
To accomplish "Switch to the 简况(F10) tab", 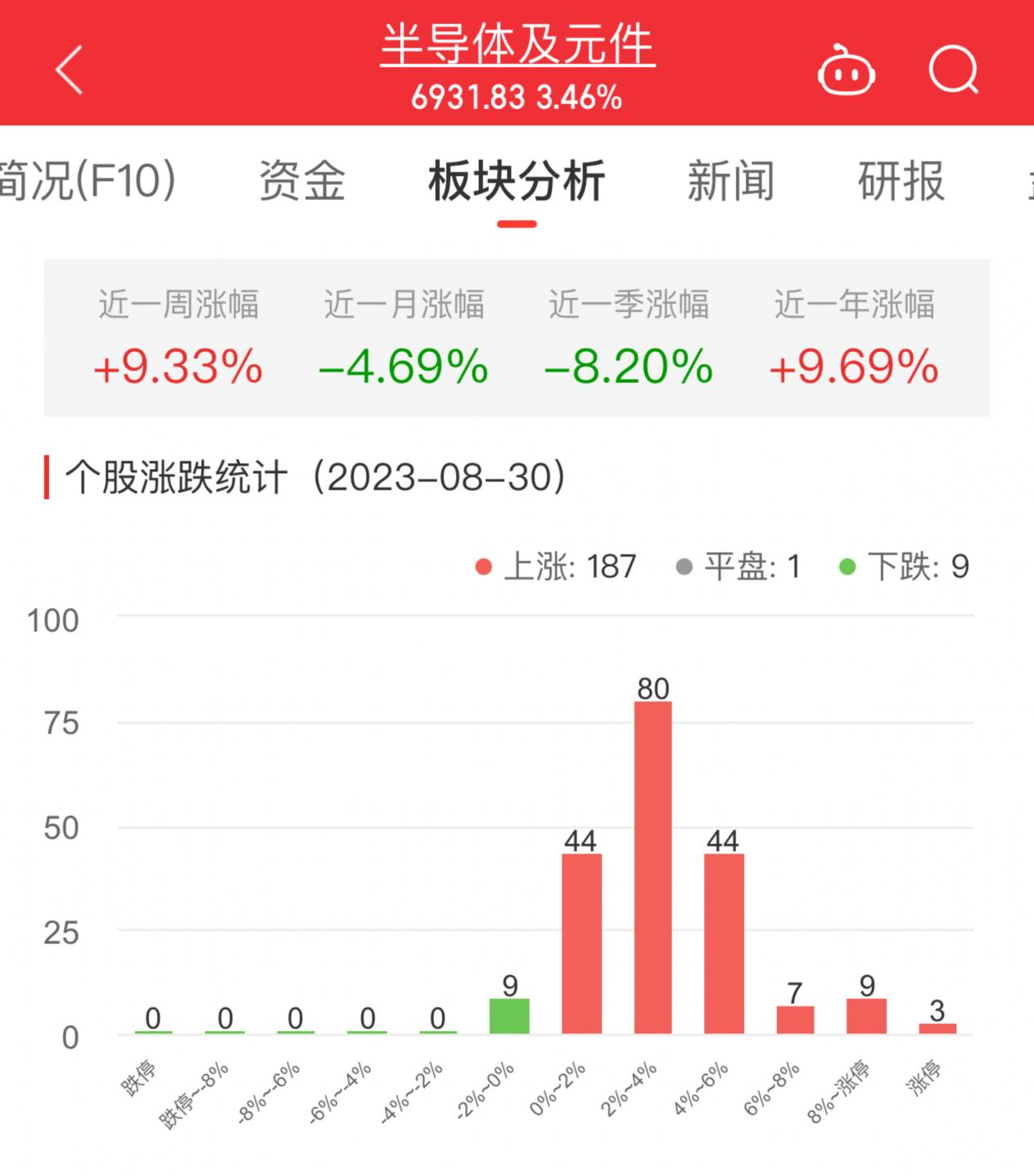I will pyautogui.click(x=88, y=181).
